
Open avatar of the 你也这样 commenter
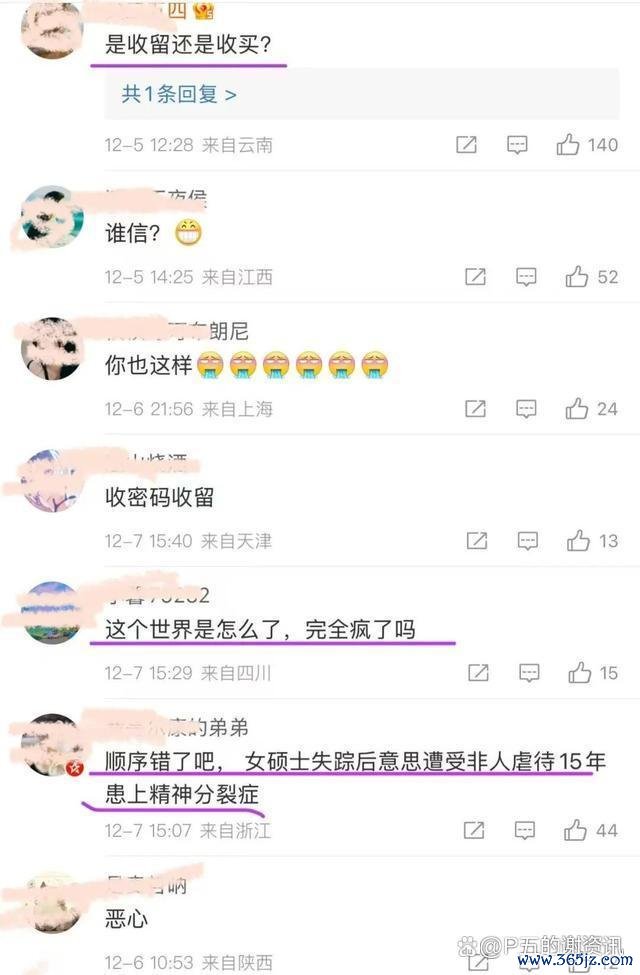[52, 349]
